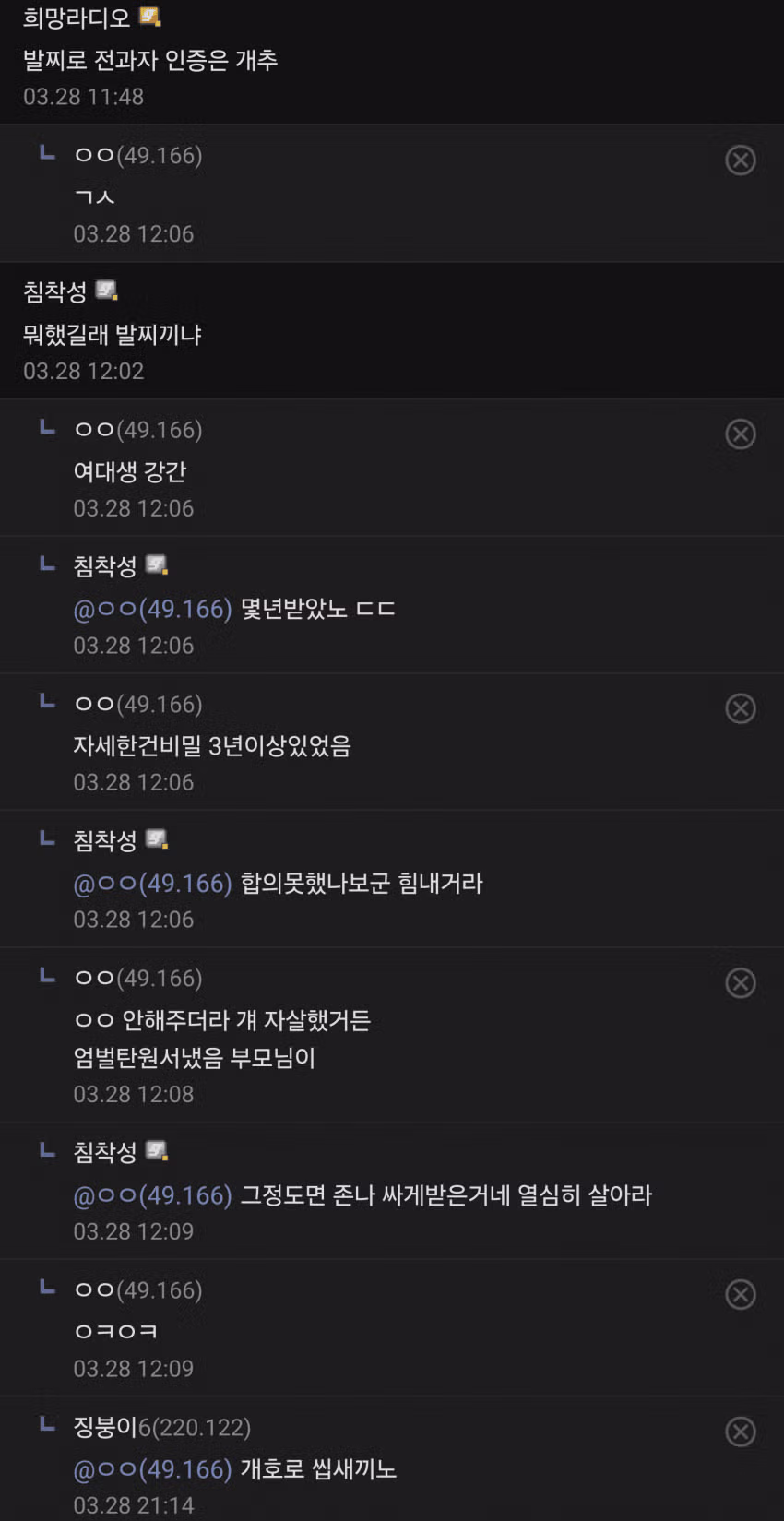The width and height of the screenshot is (784, 1521).
Task: Click the @ㅇㅇ(49.166) mention in 징붕이6's comment
Action: point(152,1470)
